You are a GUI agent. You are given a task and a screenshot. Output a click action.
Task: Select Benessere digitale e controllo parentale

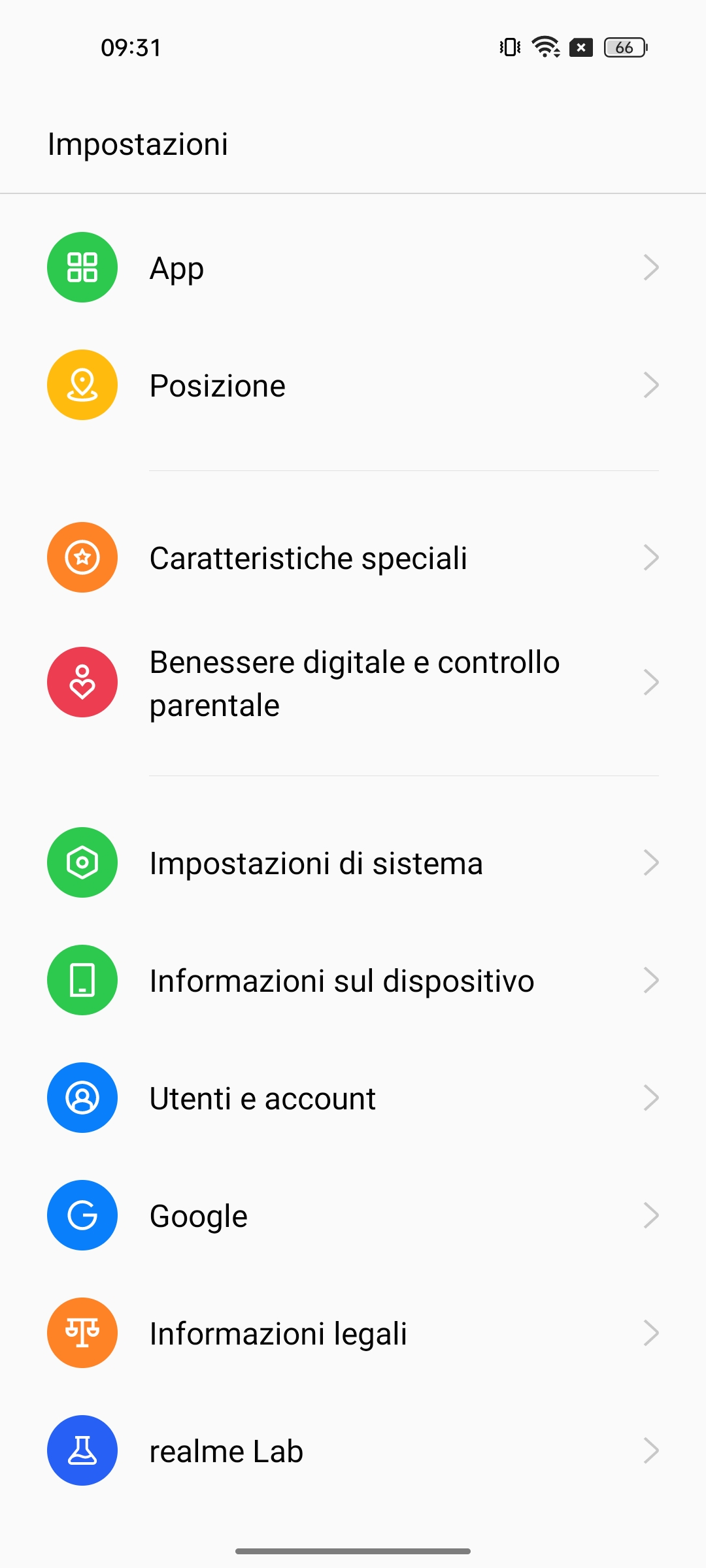click(x=353, y=683)
